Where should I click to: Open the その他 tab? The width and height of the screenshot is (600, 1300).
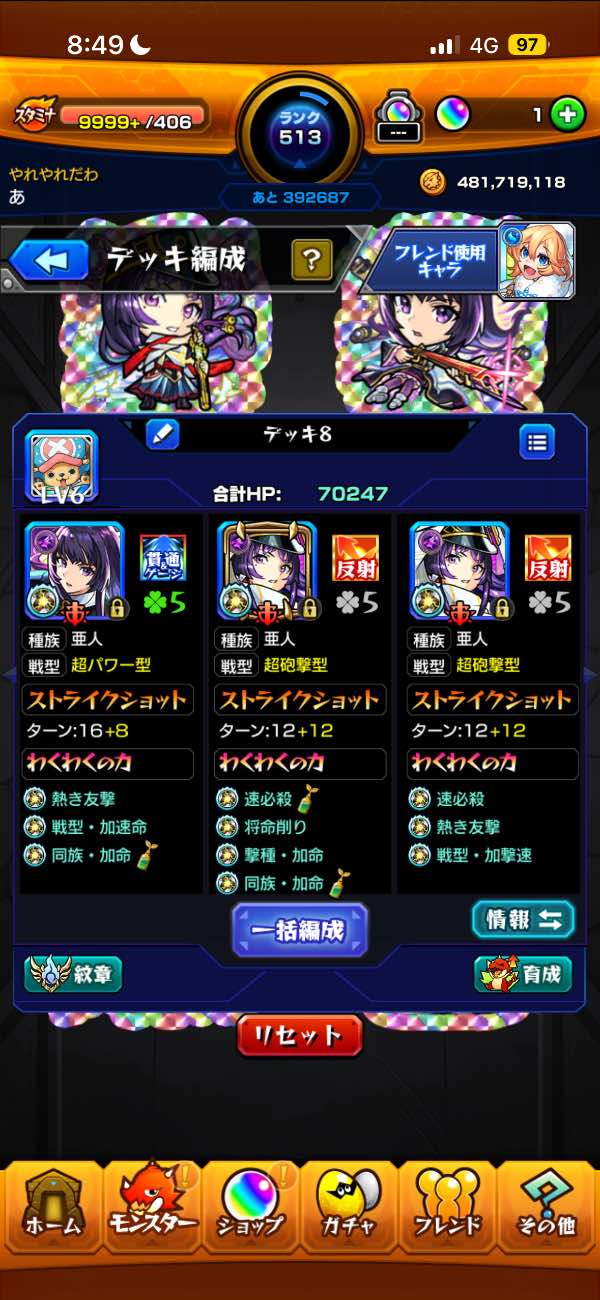[548, 1205]
